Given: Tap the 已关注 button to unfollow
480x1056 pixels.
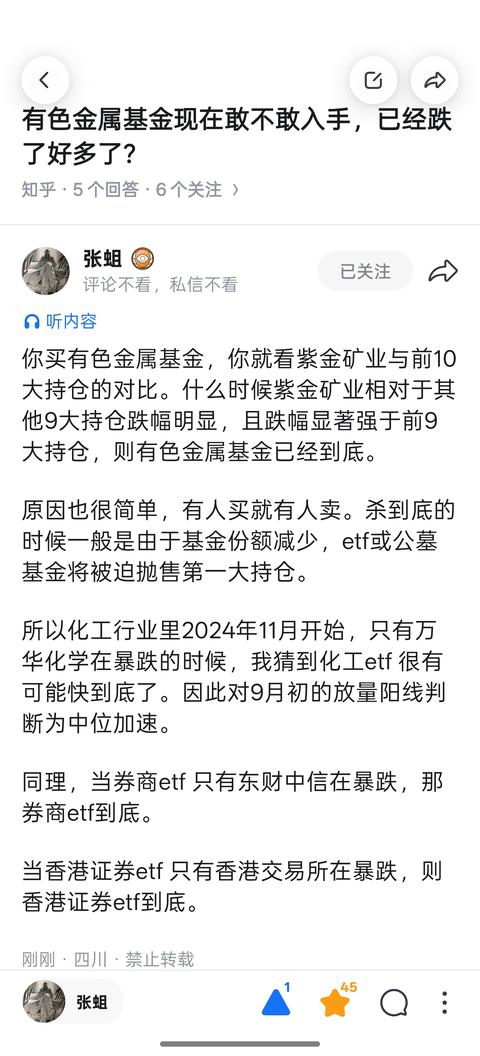Looking at the screenshot, I should tap(365, 271).
